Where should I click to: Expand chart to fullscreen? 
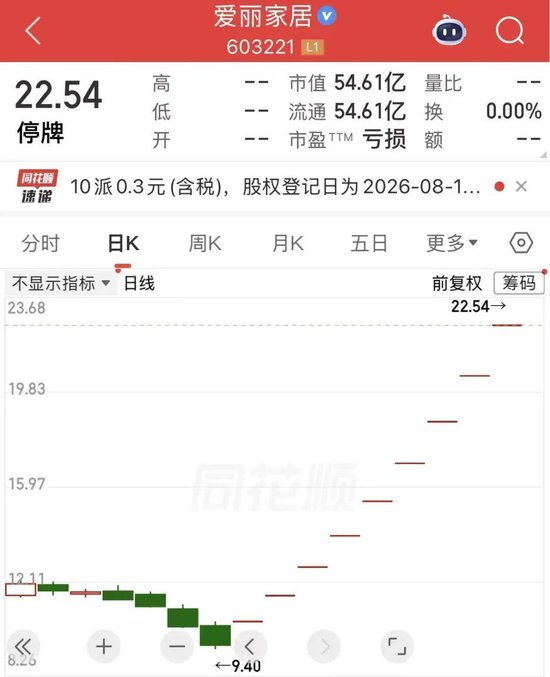[x=397, y=646]
